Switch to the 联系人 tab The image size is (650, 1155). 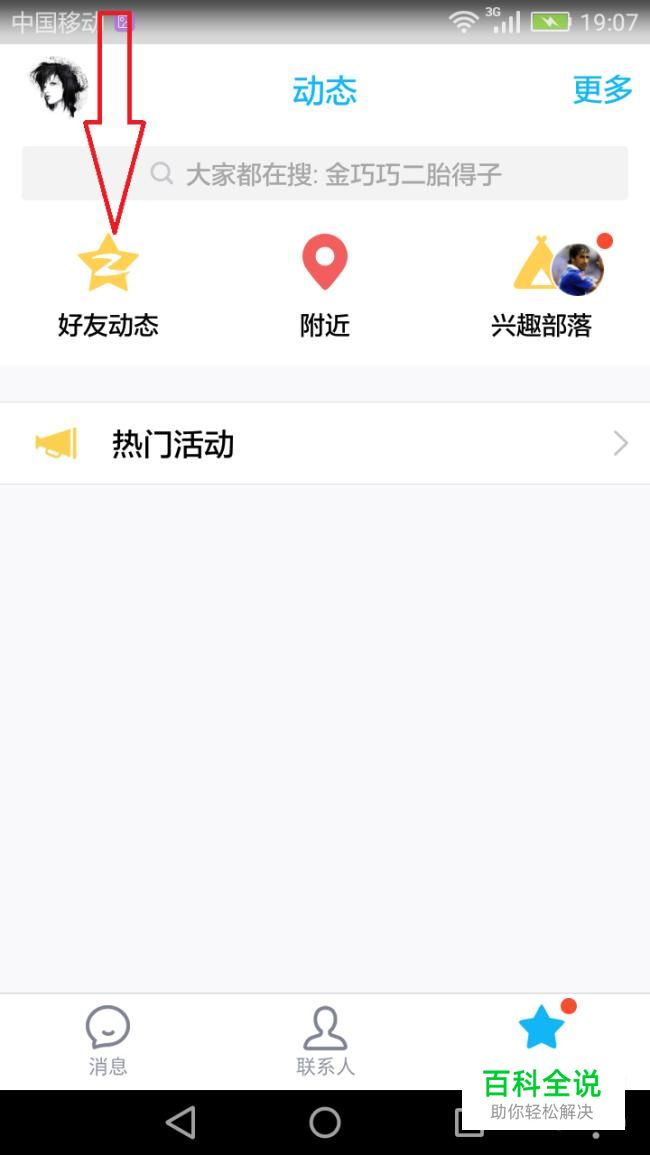click(325, 1040)
